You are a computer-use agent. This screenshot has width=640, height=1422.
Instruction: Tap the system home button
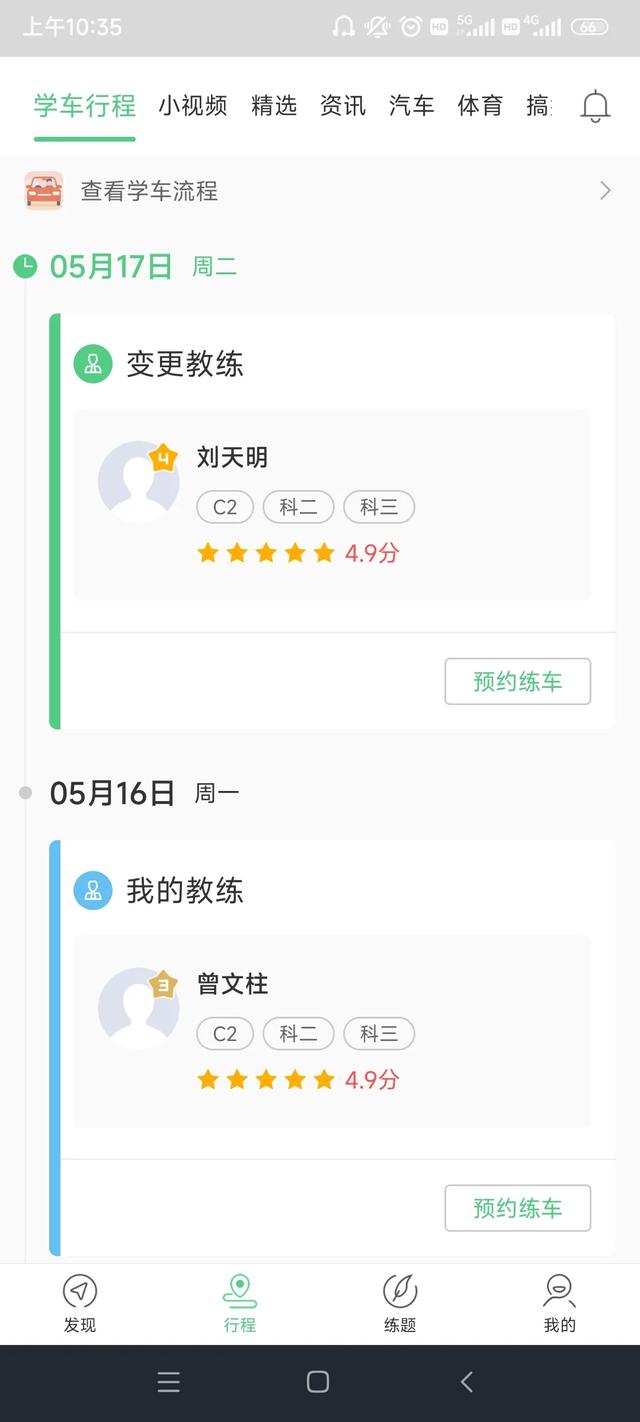pyautogui.click(x=318, y=1382)
